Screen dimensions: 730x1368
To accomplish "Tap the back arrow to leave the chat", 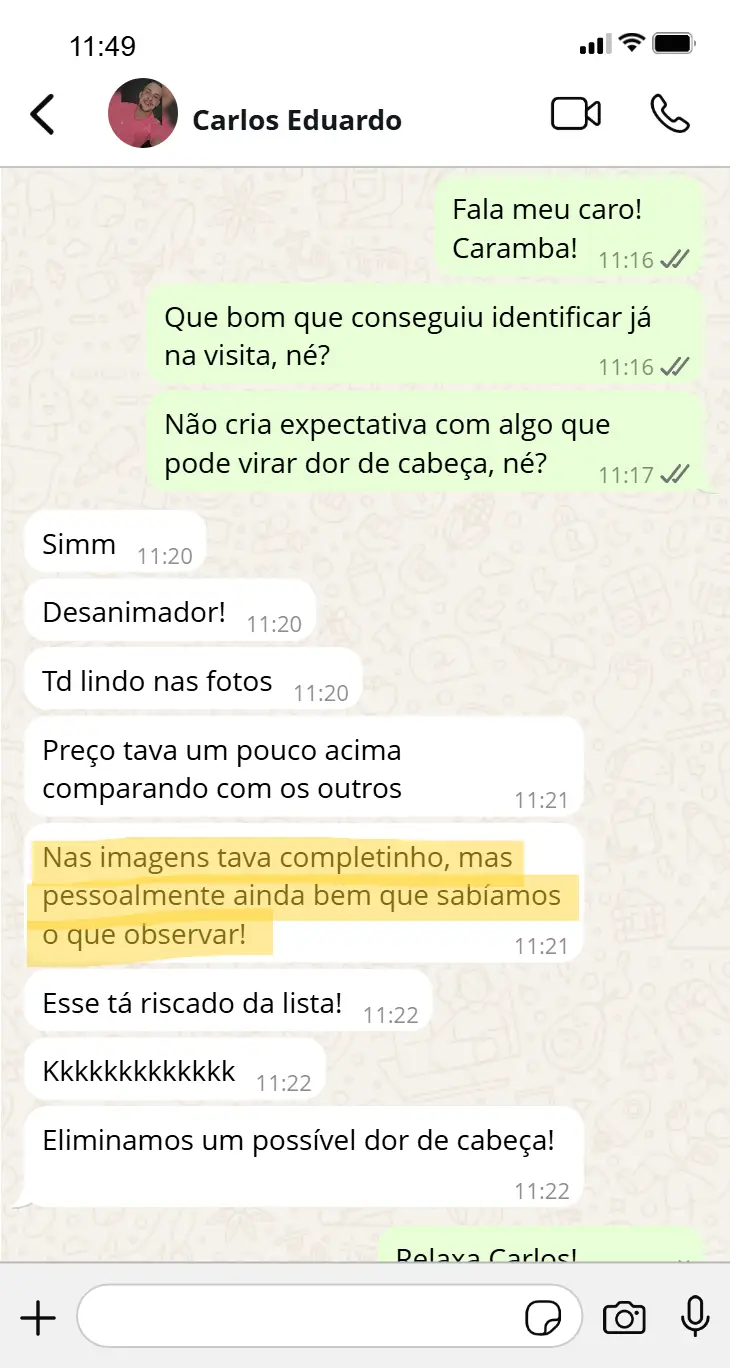I will pyautogui.click(x=42, y=114).
